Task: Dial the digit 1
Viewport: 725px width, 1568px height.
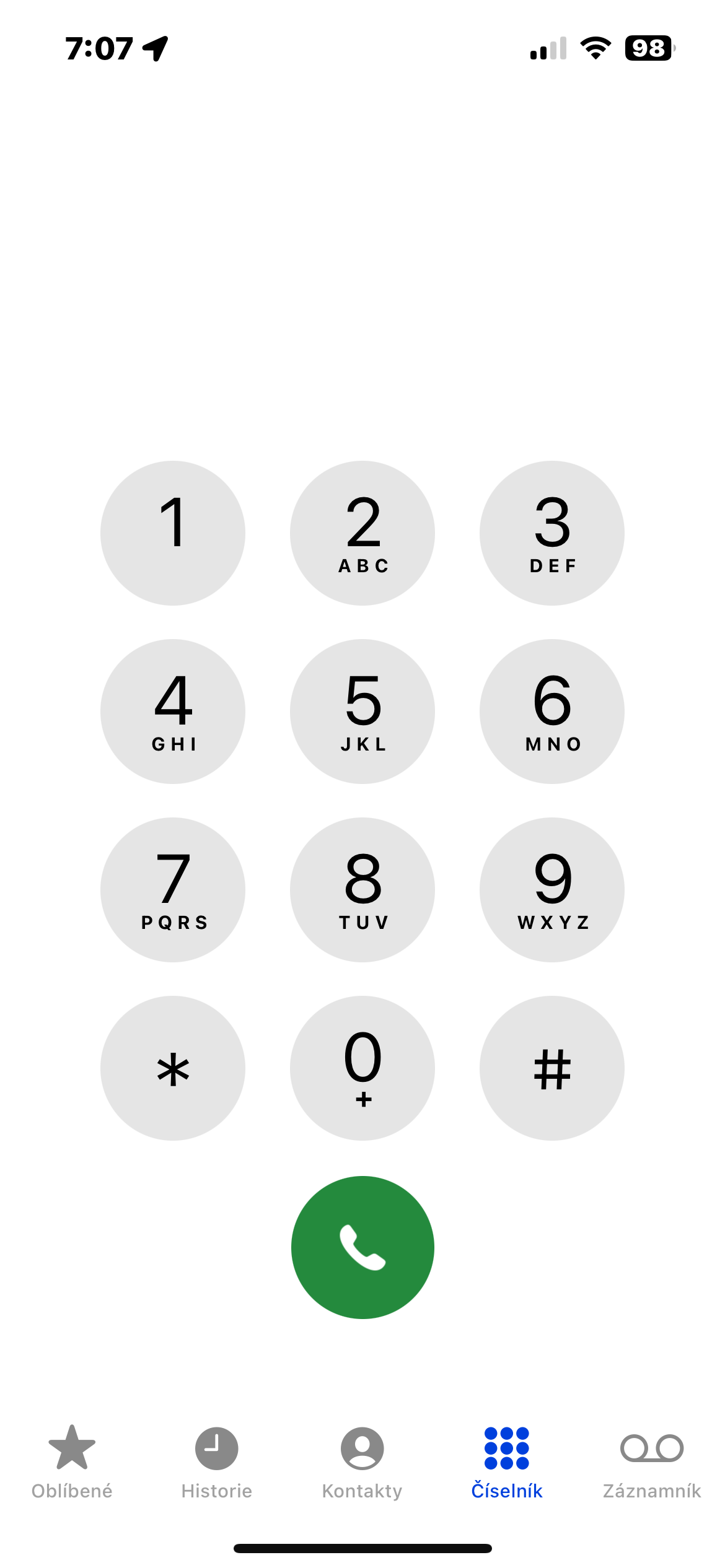Action: coord(173,533)
